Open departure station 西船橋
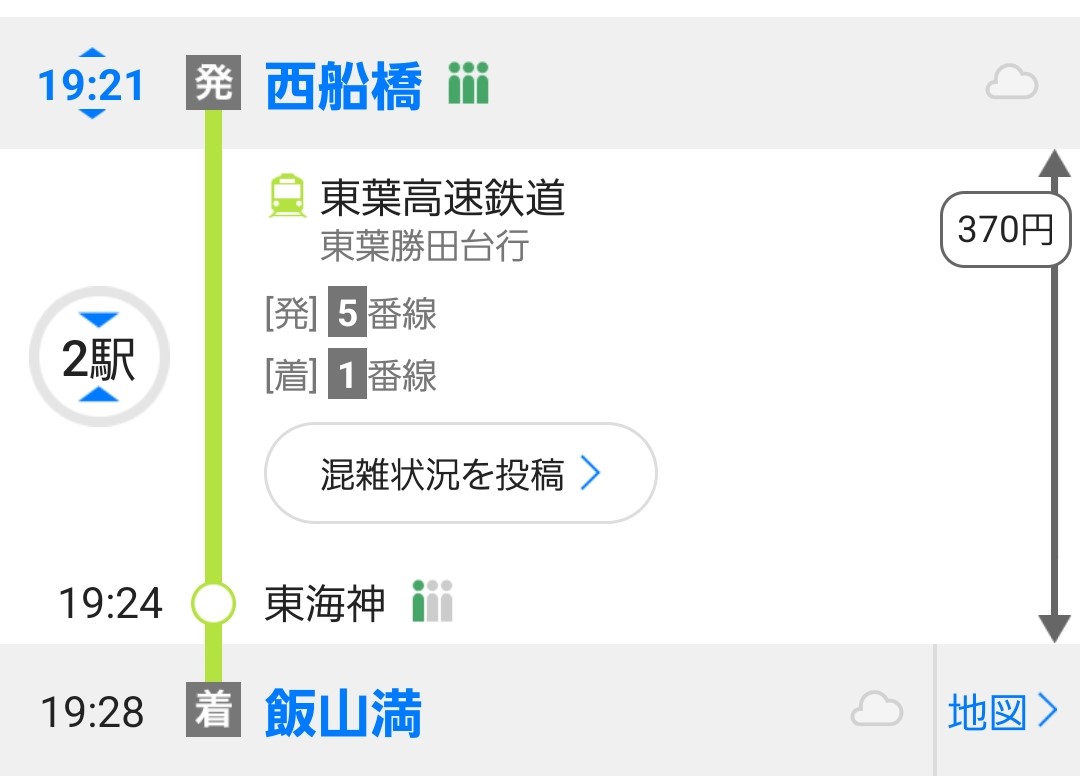The width and height of the screenshot is (1080, 784). pyautogui.click(x=343, y=85)
